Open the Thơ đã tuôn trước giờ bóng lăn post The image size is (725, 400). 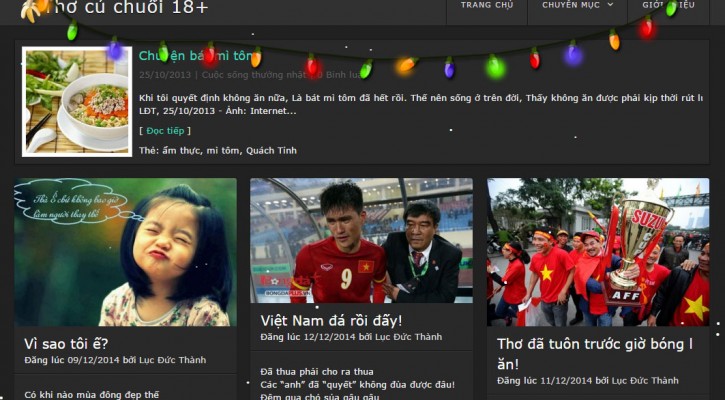pyautogui.click(x=594, y=353)
